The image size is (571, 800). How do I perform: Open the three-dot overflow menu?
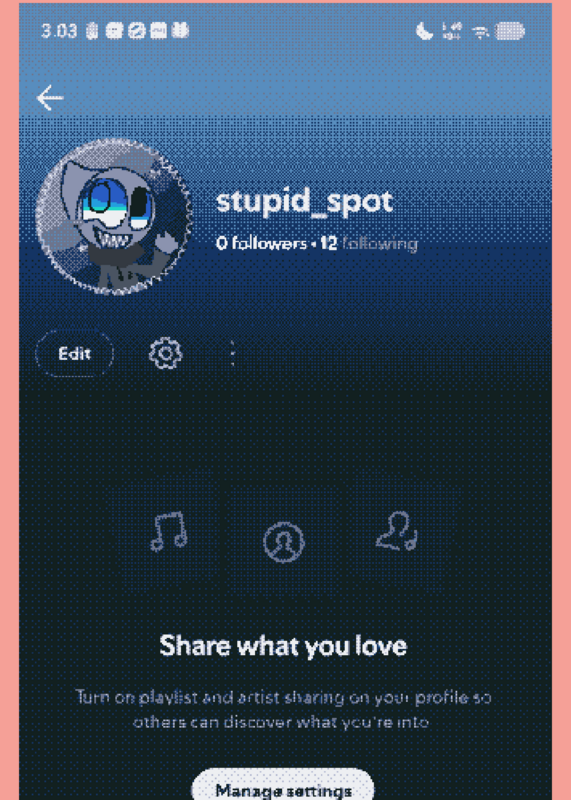click(233, 353)
